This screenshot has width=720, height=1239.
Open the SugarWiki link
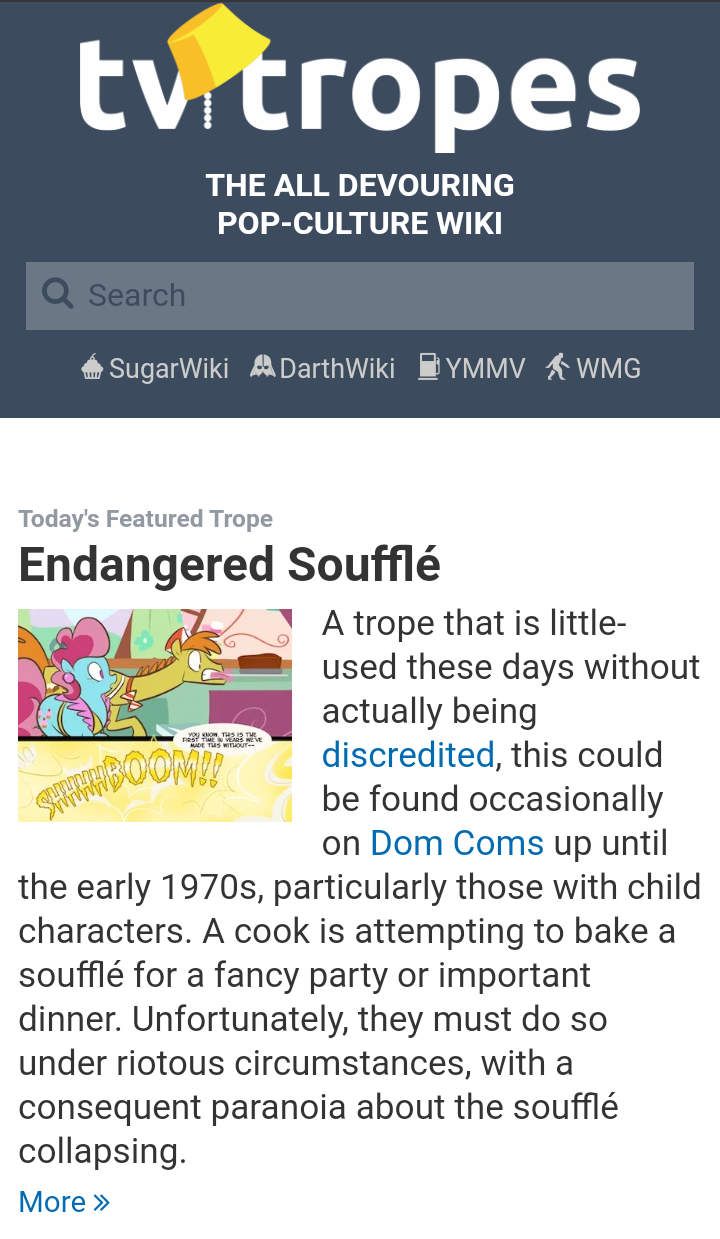point(155,368)
